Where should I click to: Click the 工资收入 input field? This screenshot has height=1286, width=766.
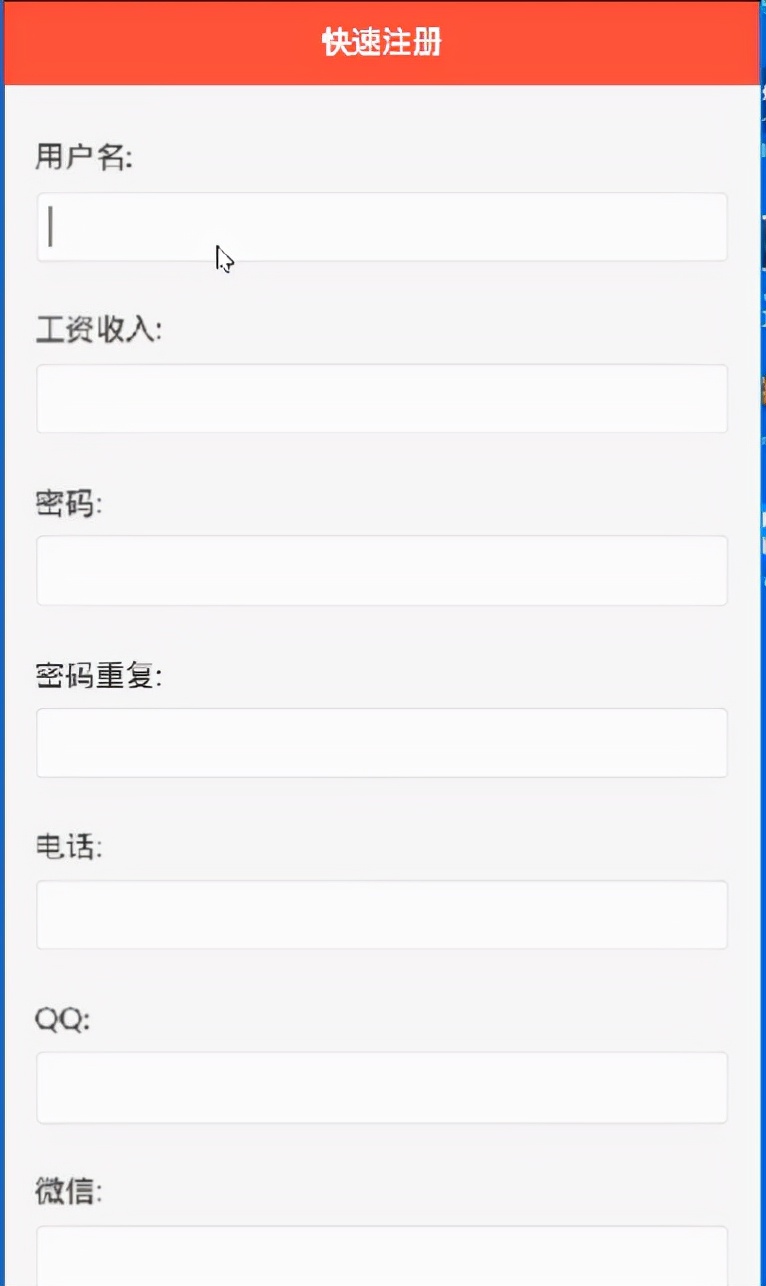(x=380, y=398)
